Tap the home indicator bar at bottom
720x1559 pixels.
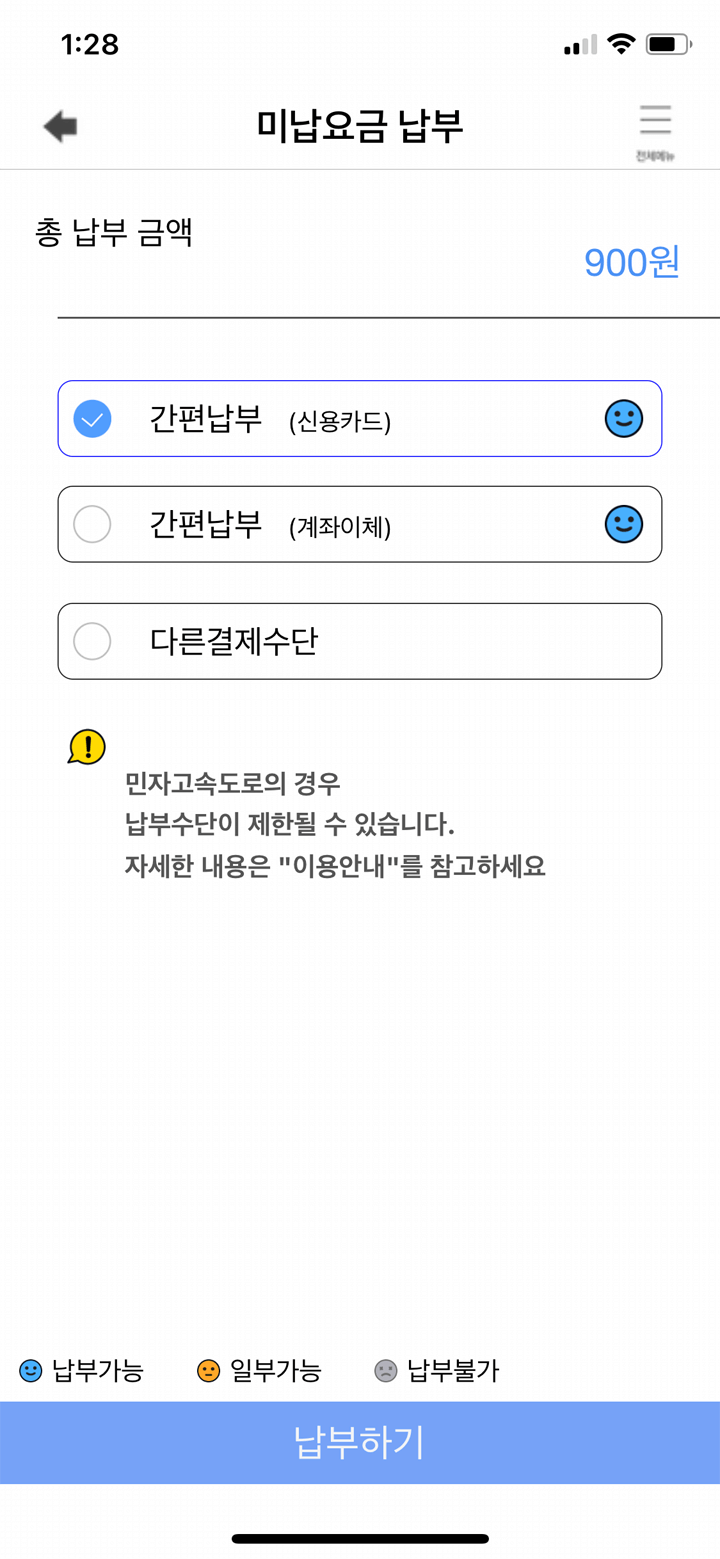pyautogui.click(x=360, y=1538)
